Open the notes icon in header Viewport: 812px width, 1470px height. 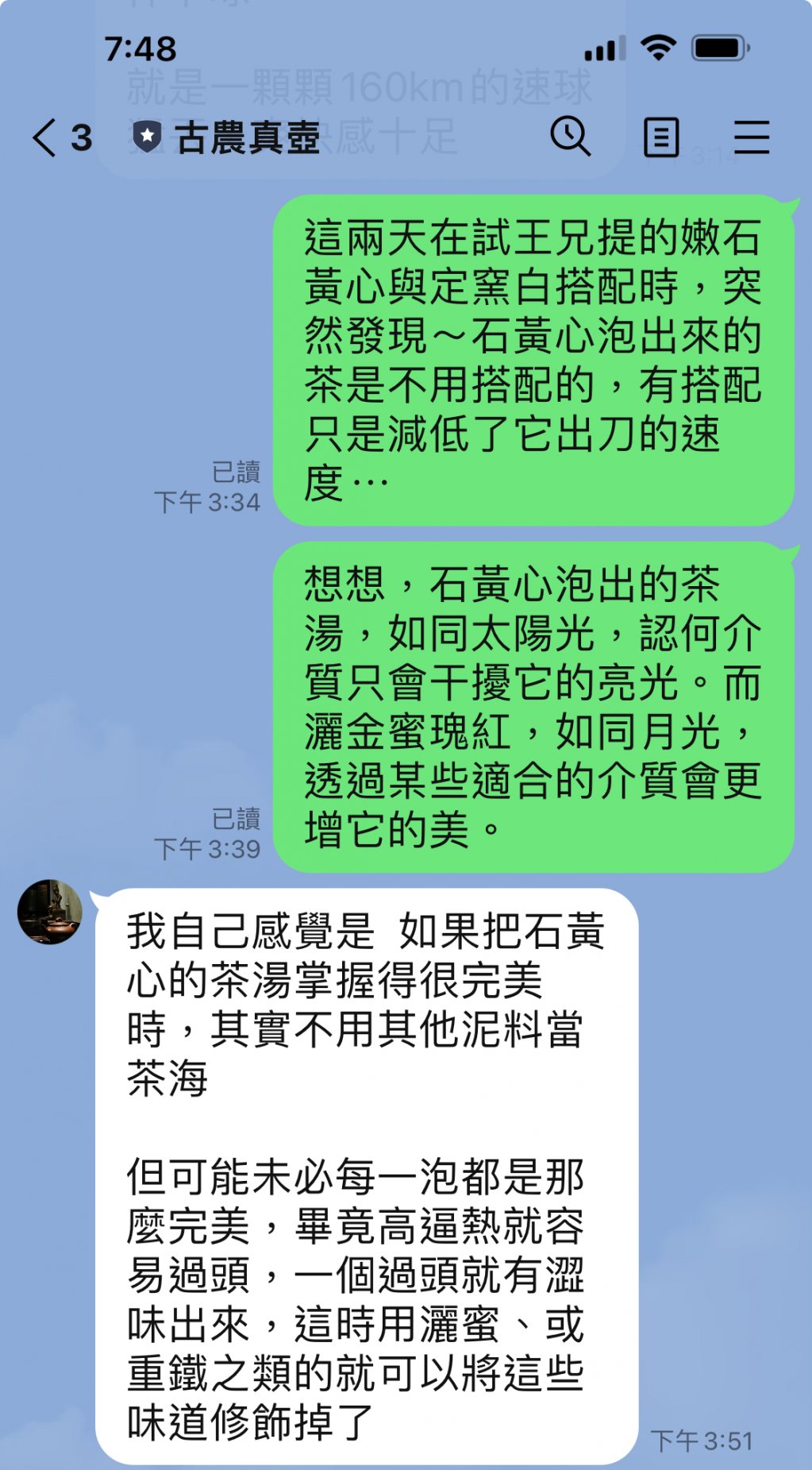pos(660,137)
